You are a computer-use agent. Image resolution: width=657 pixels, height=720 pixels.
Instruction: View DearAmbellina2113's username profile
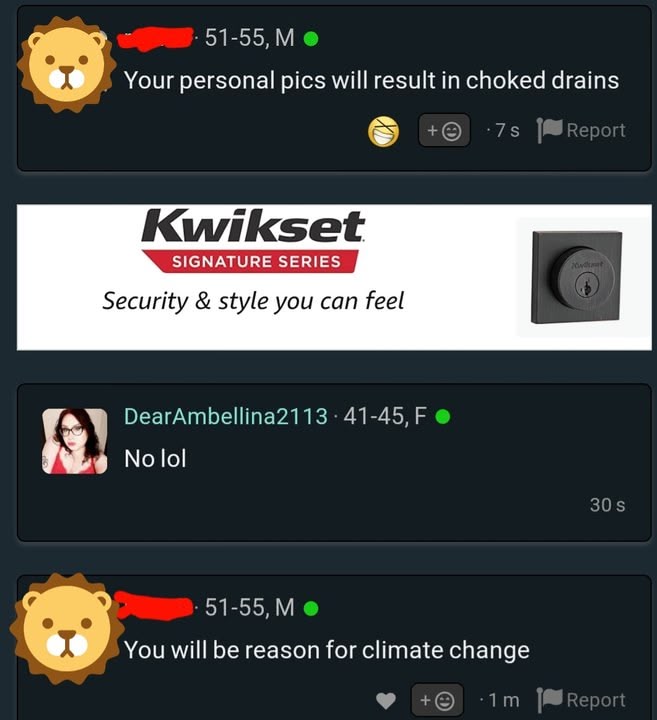point(225,416)
